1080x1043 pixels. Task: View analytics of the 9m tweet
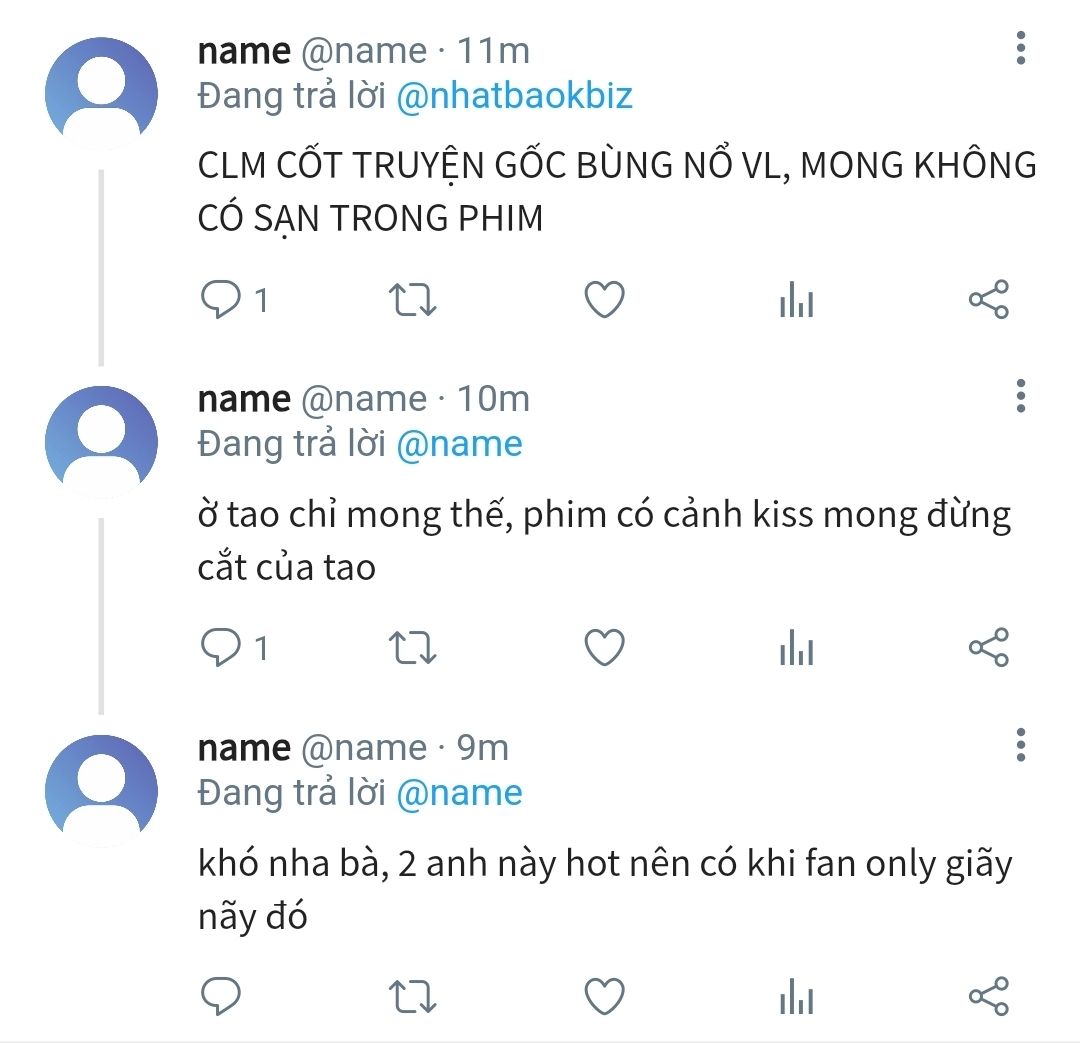pos(797,996)
